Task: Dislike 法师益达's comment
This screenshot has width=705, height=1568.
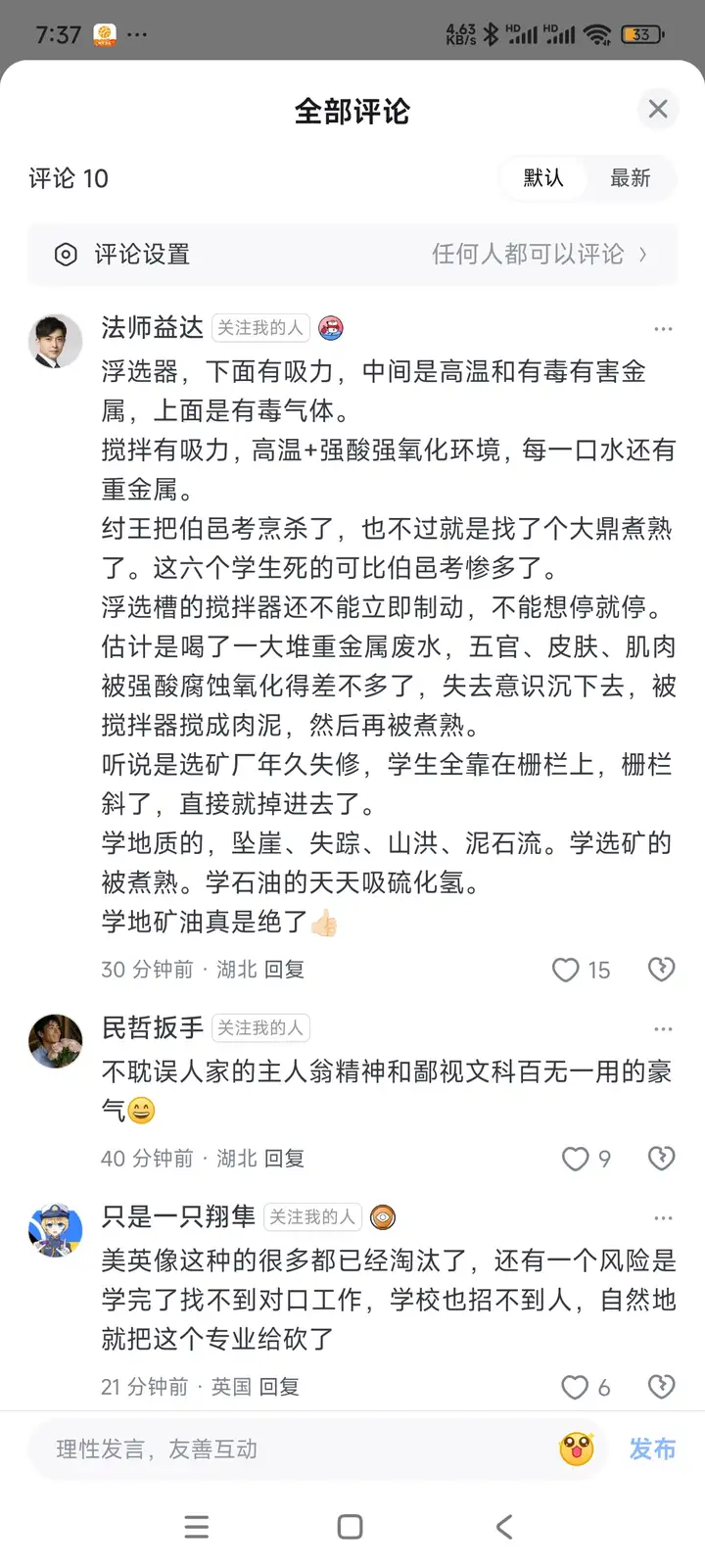Action: coord(662,970)
